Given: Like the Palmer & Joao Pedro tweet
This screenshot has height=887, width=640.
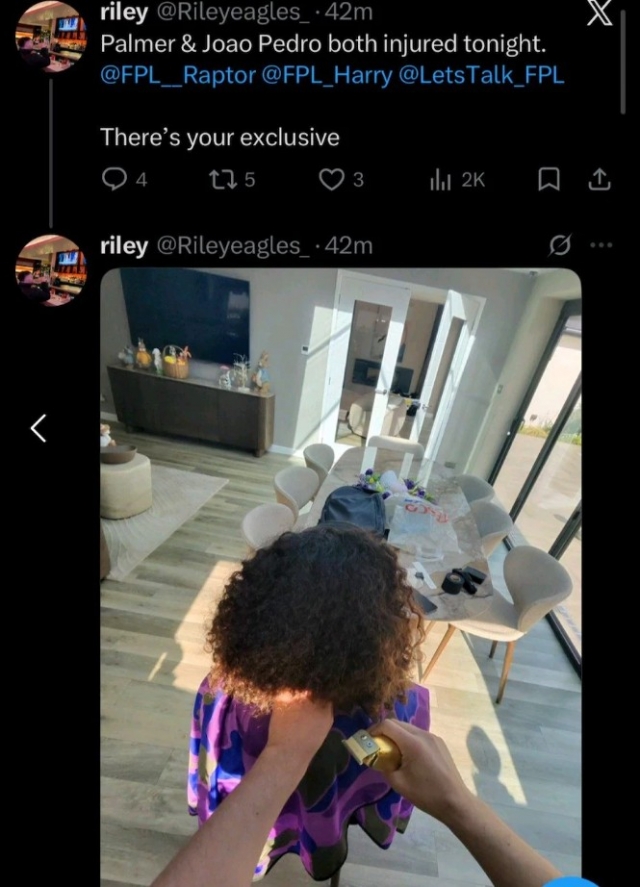Looking at the screenshot, I should point(331,179).
